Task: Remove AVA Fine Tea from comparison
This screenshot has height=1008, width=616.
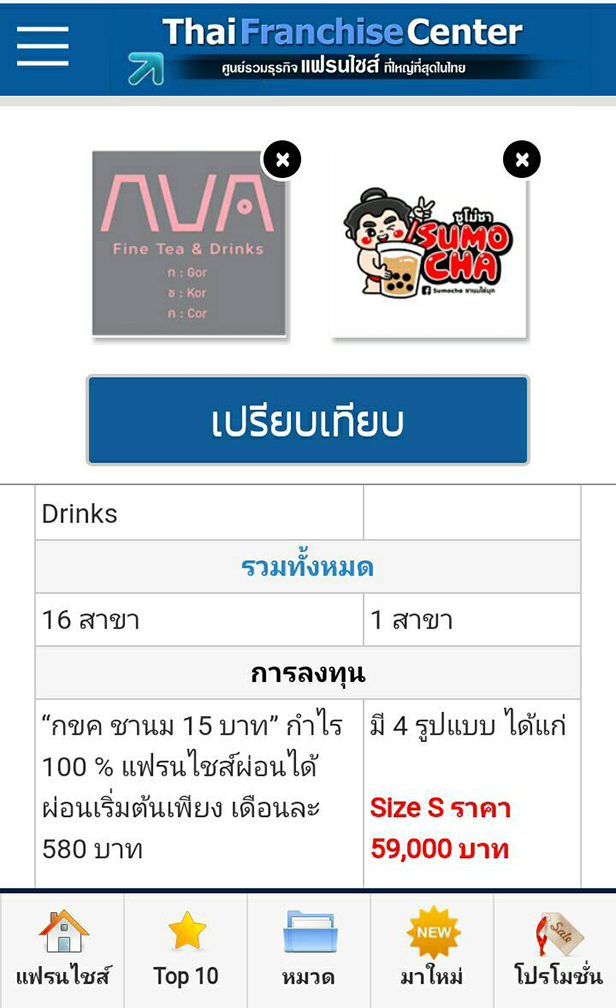Action: (x=282, y=159)
